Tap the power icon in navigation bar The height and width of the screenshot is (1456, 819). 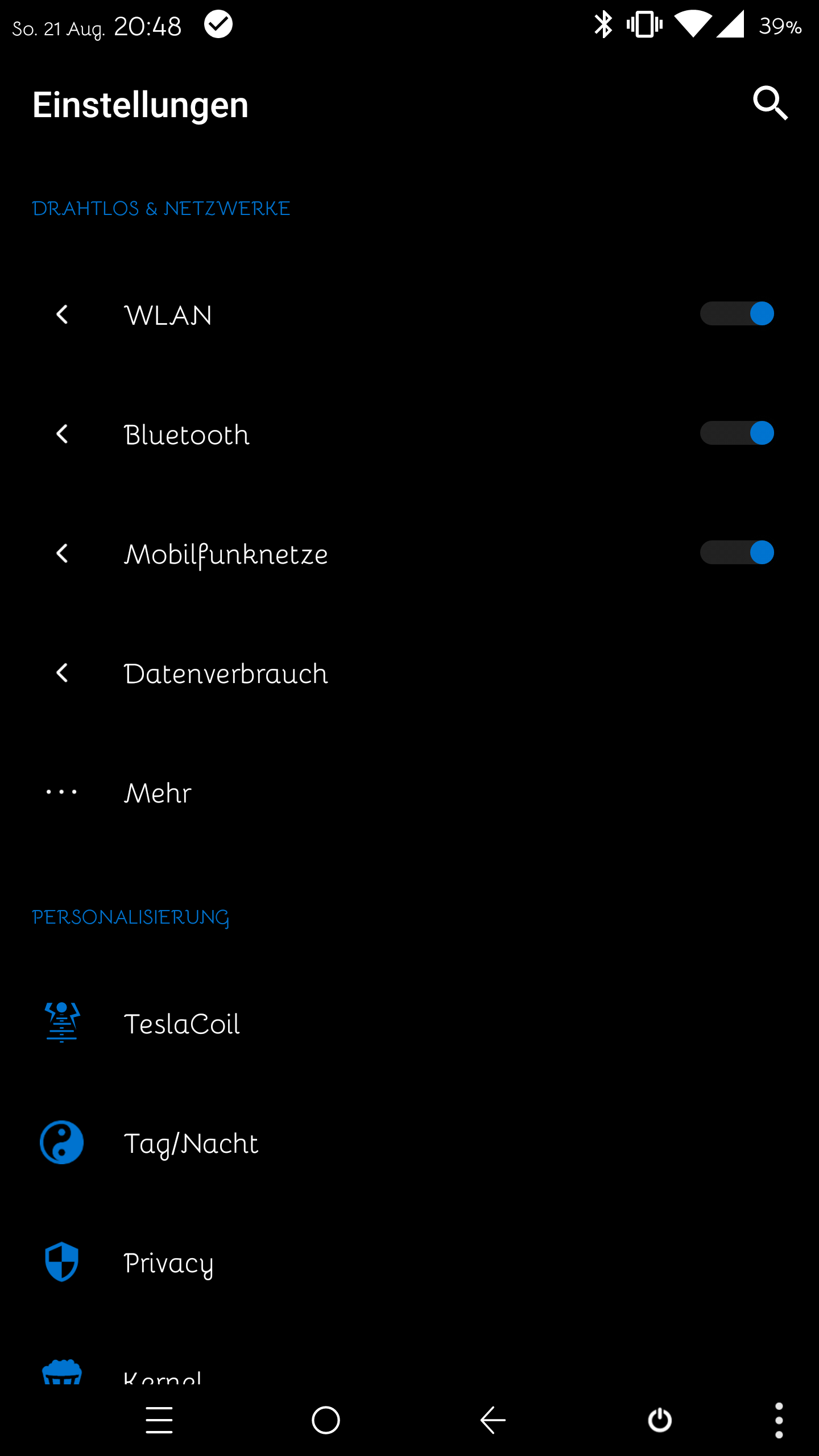coord(660,1420)
